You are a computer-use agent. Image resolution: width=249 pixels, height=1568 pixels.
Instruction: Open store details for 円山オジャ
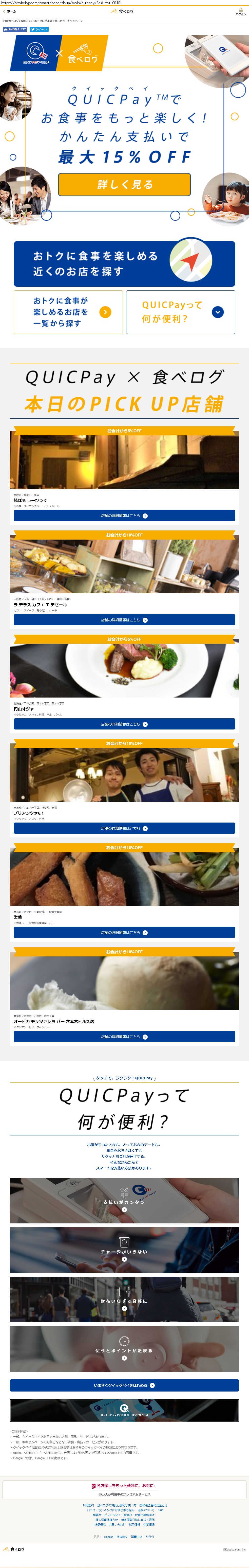point(124,724)
